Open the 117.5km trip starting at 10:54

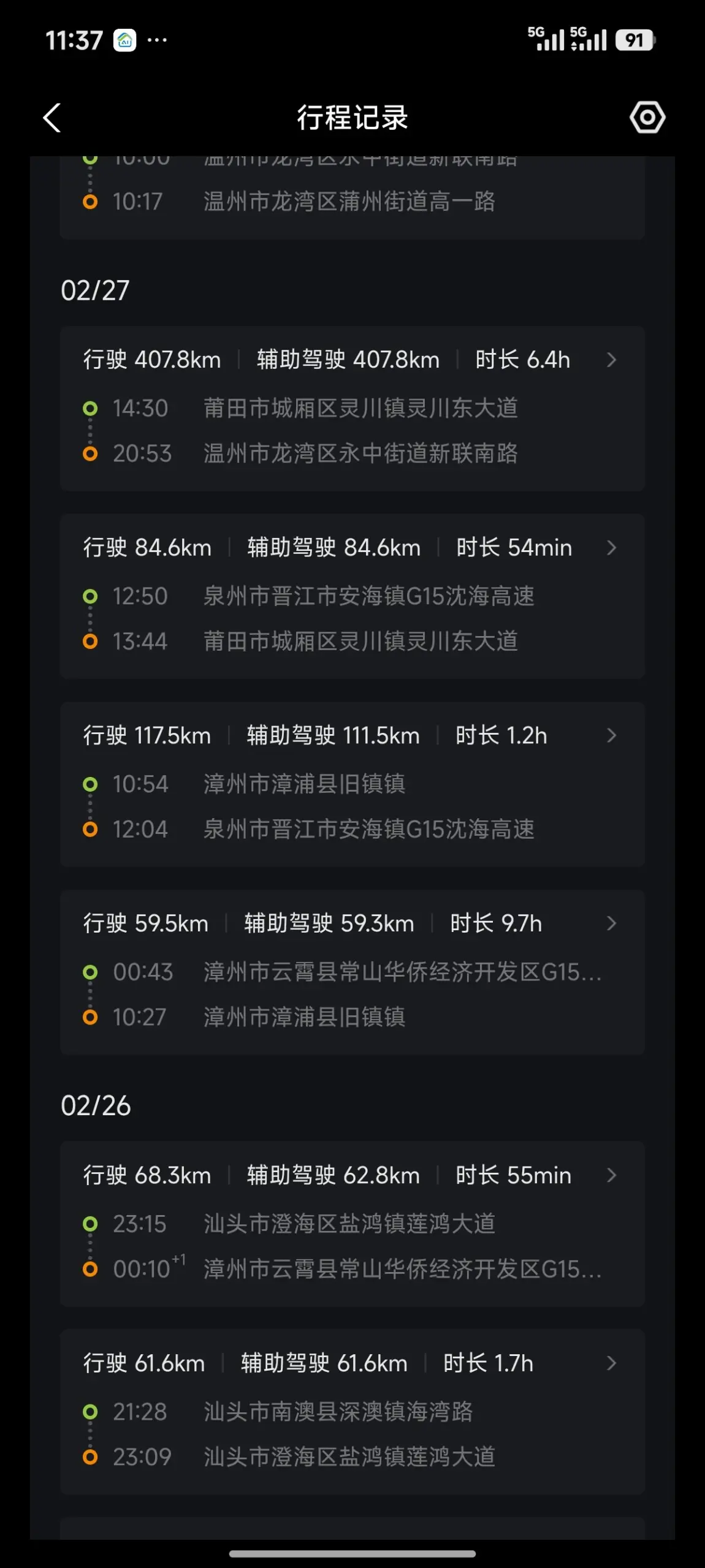pos(352,784)
